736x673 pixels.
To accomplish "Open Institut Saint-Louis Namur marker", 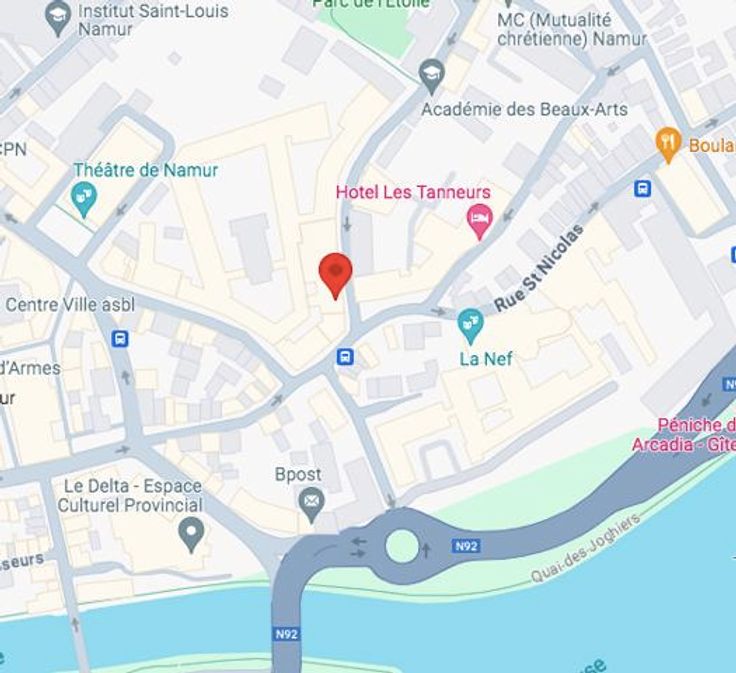I will click(x=59, y=18).
